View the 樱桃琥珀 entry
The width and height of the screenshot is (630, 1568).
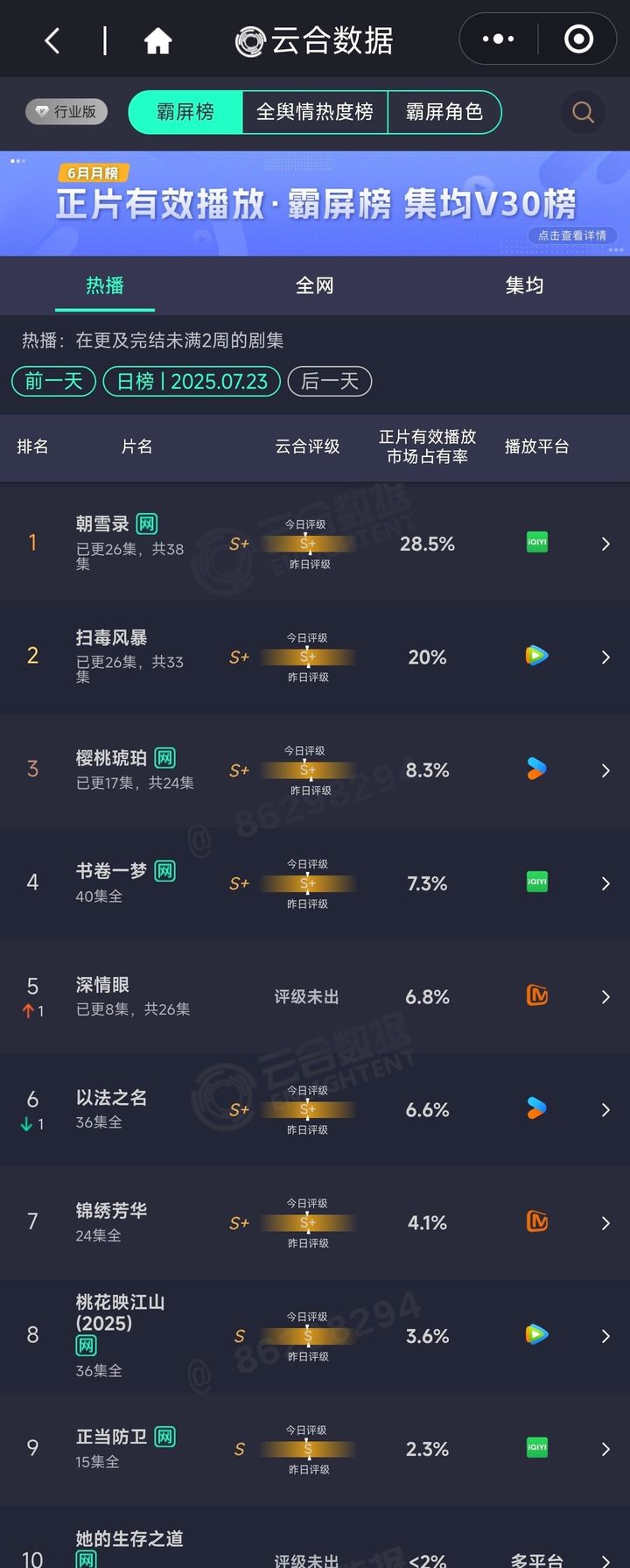tap(605, 770)
